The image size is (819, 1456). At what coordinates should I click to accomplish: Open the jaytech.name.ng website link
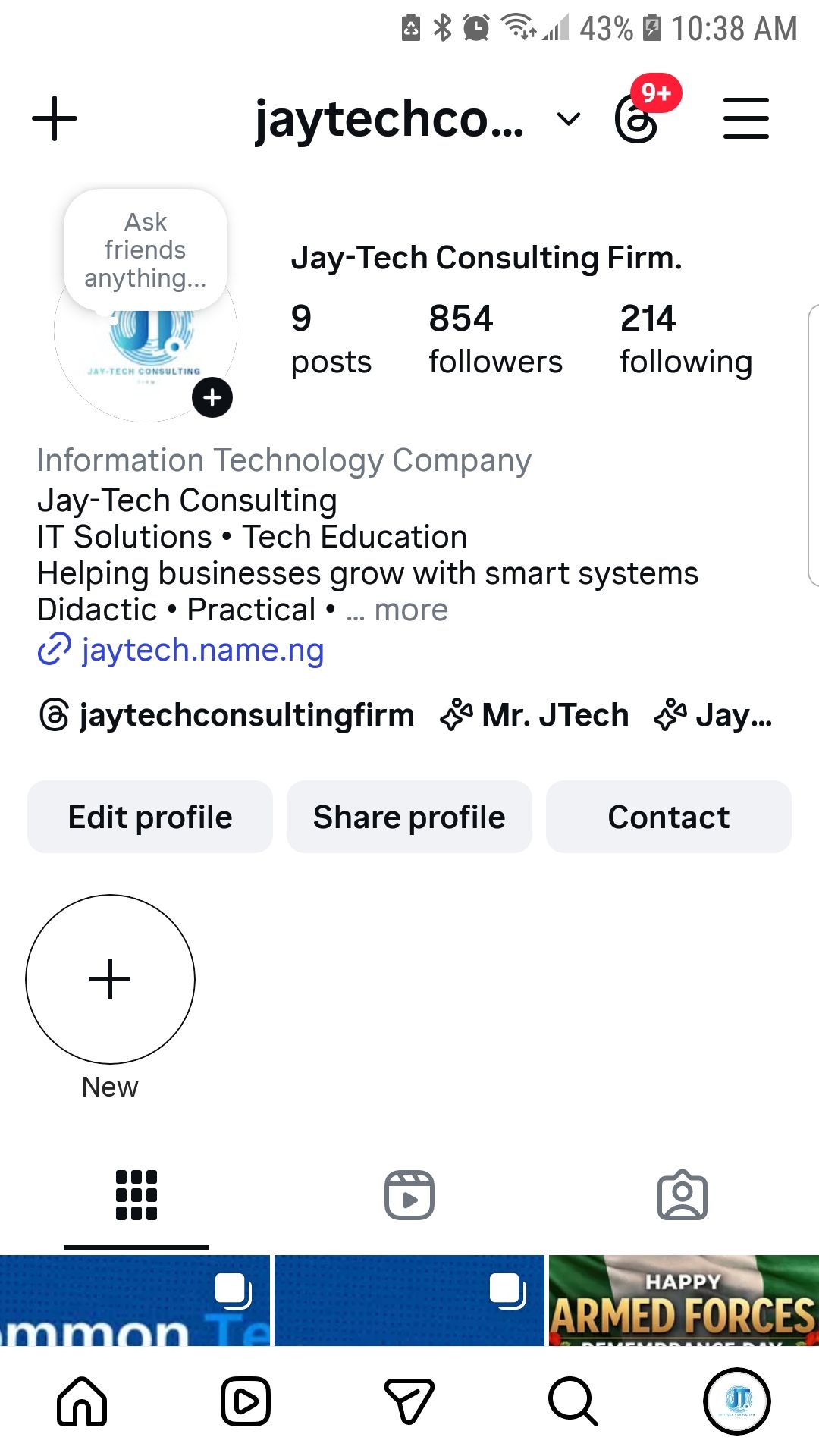tap(202, 650)
